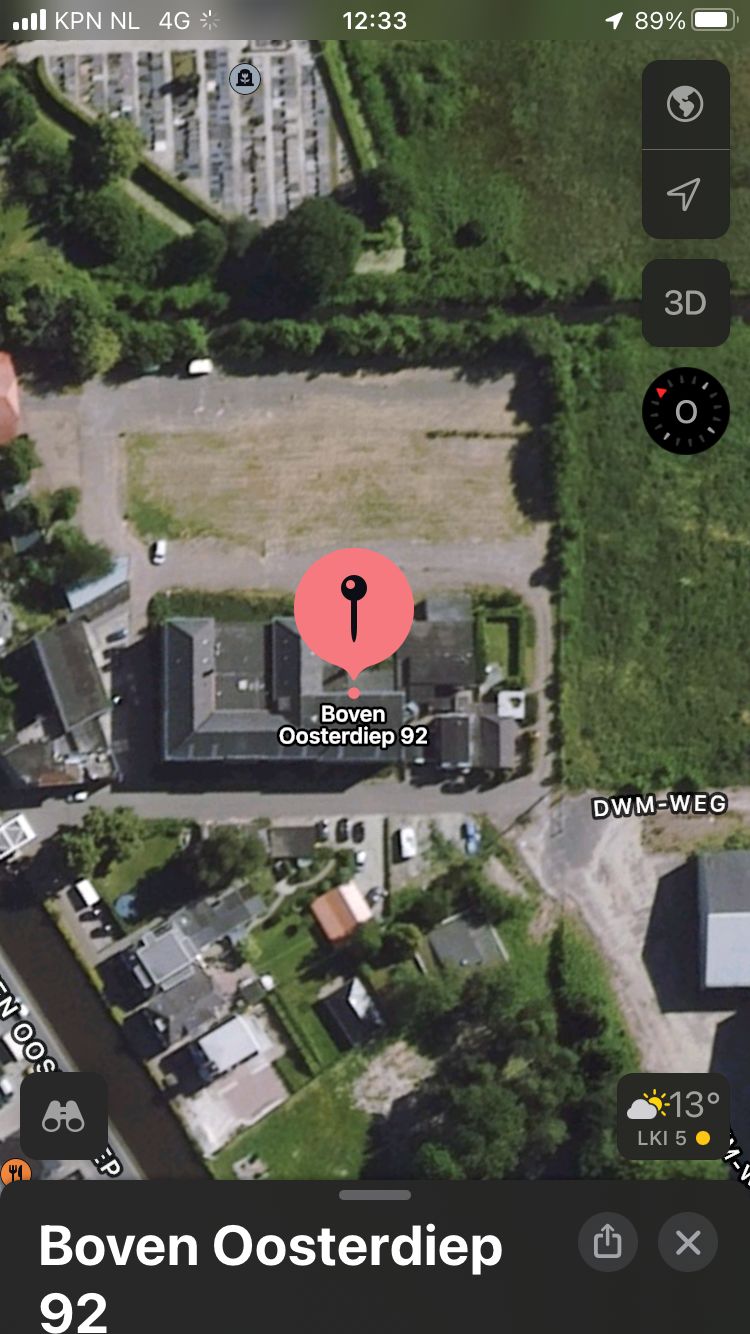Open Look Around binoculars view
The width and height of the screenshot is (750, 1334).
click(64, 1116)
